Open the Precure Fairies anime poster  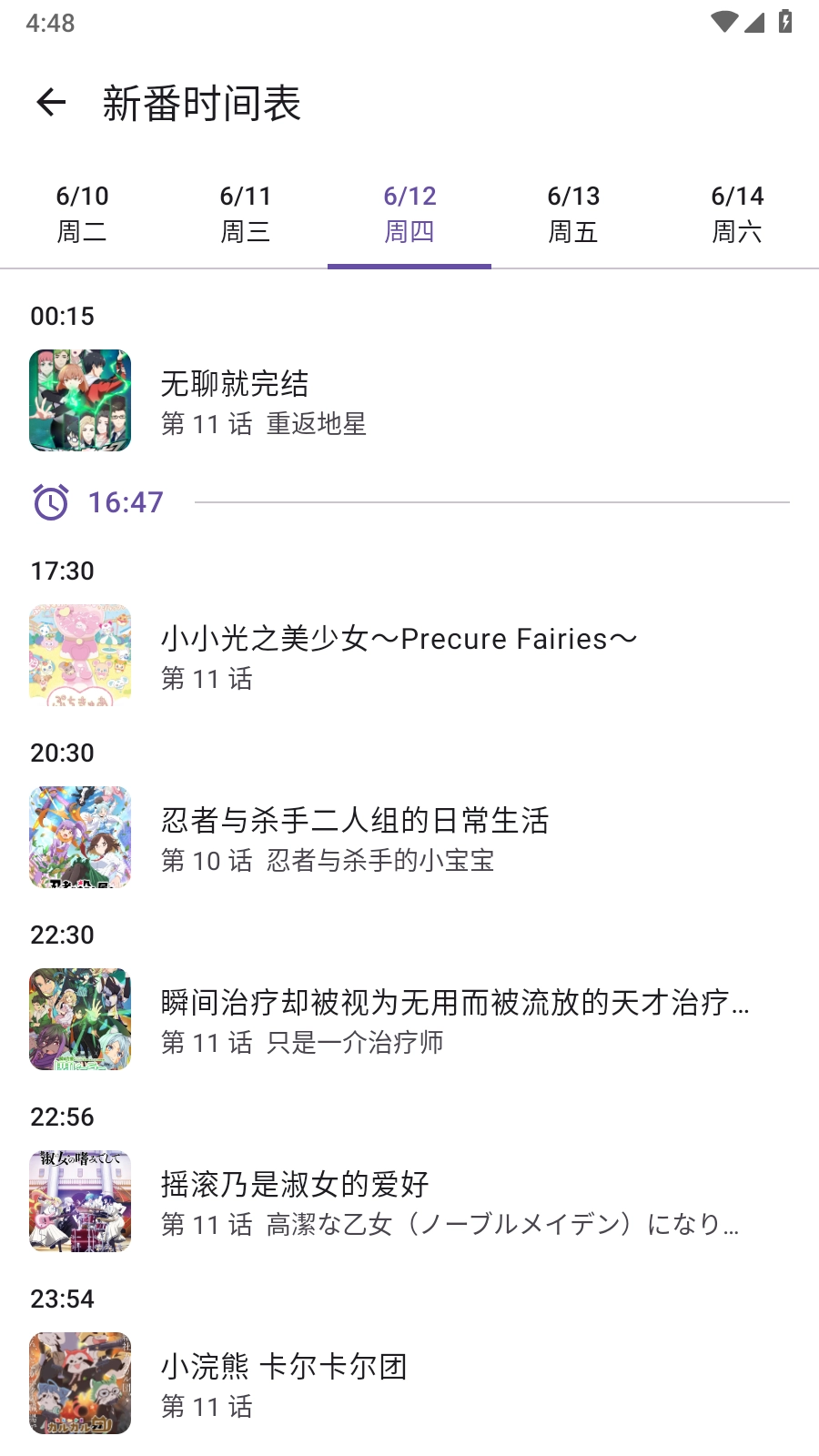tap(80, 655)
